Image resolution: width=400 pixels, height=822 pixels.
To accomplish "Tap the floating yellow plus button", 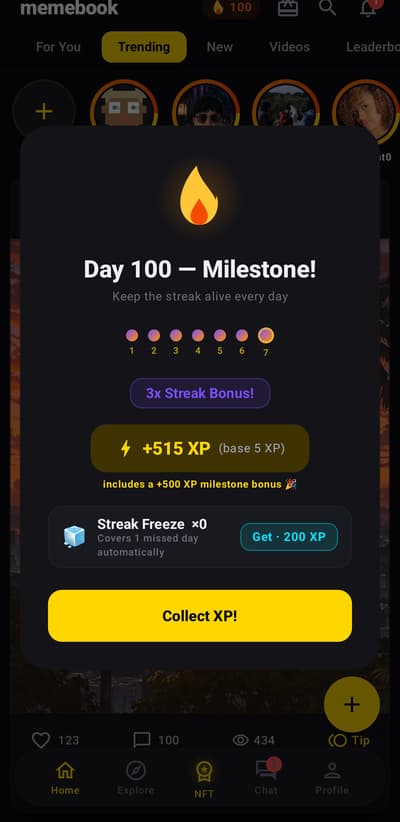I will (x=352, y=704).
